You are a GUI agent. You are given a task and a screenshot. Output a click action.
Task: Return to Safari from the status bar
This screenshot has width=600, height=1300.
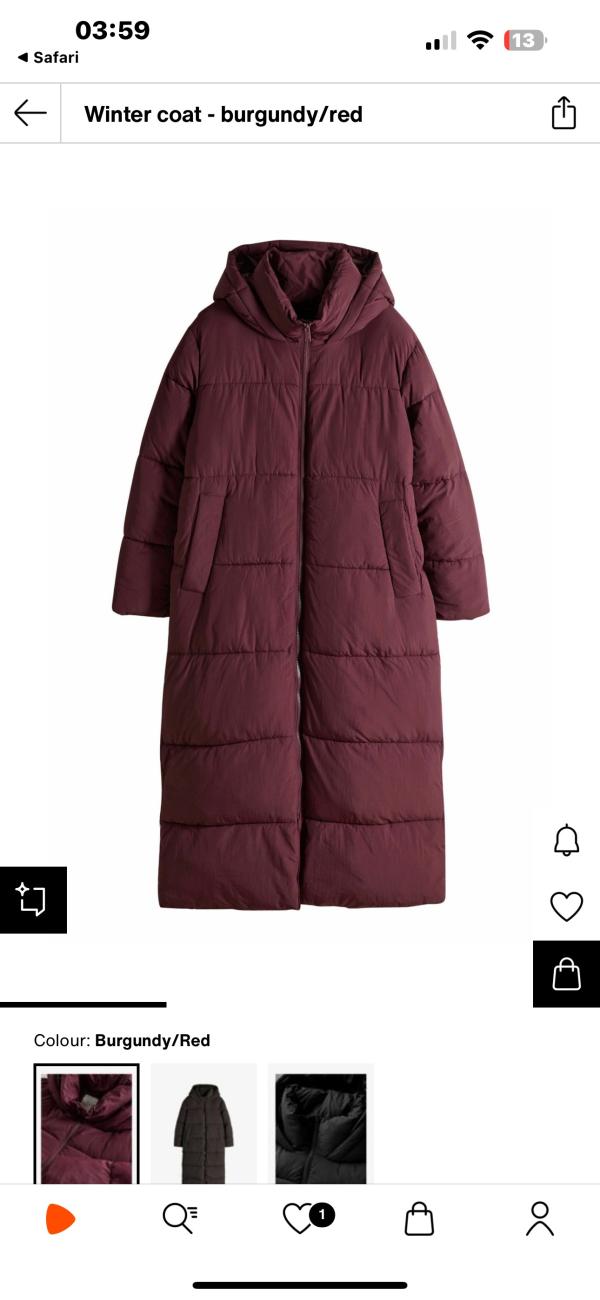[x=48, y=57]
